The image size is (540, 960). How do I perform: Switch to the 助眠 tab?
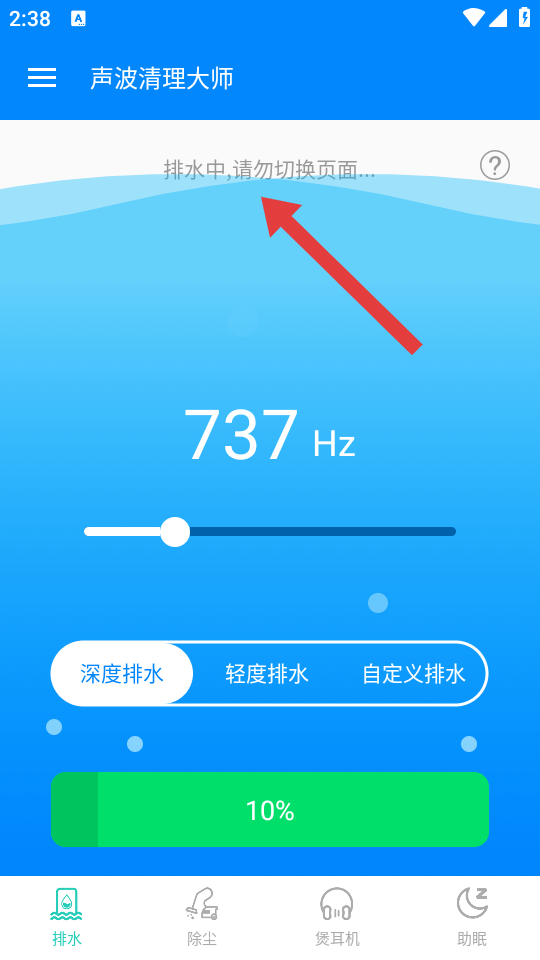[x=472, y=917]
